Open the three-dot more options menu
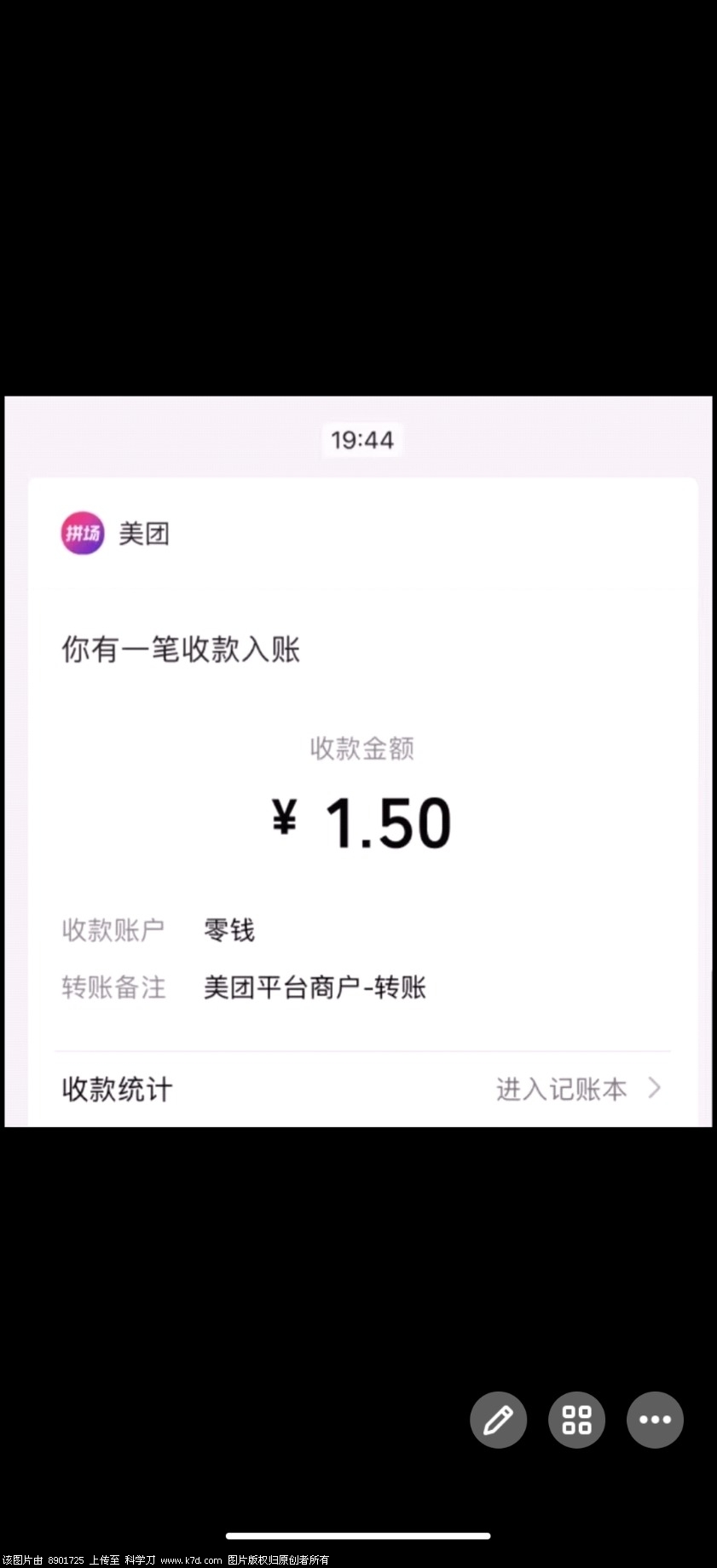 click(x=655, y=1420)
